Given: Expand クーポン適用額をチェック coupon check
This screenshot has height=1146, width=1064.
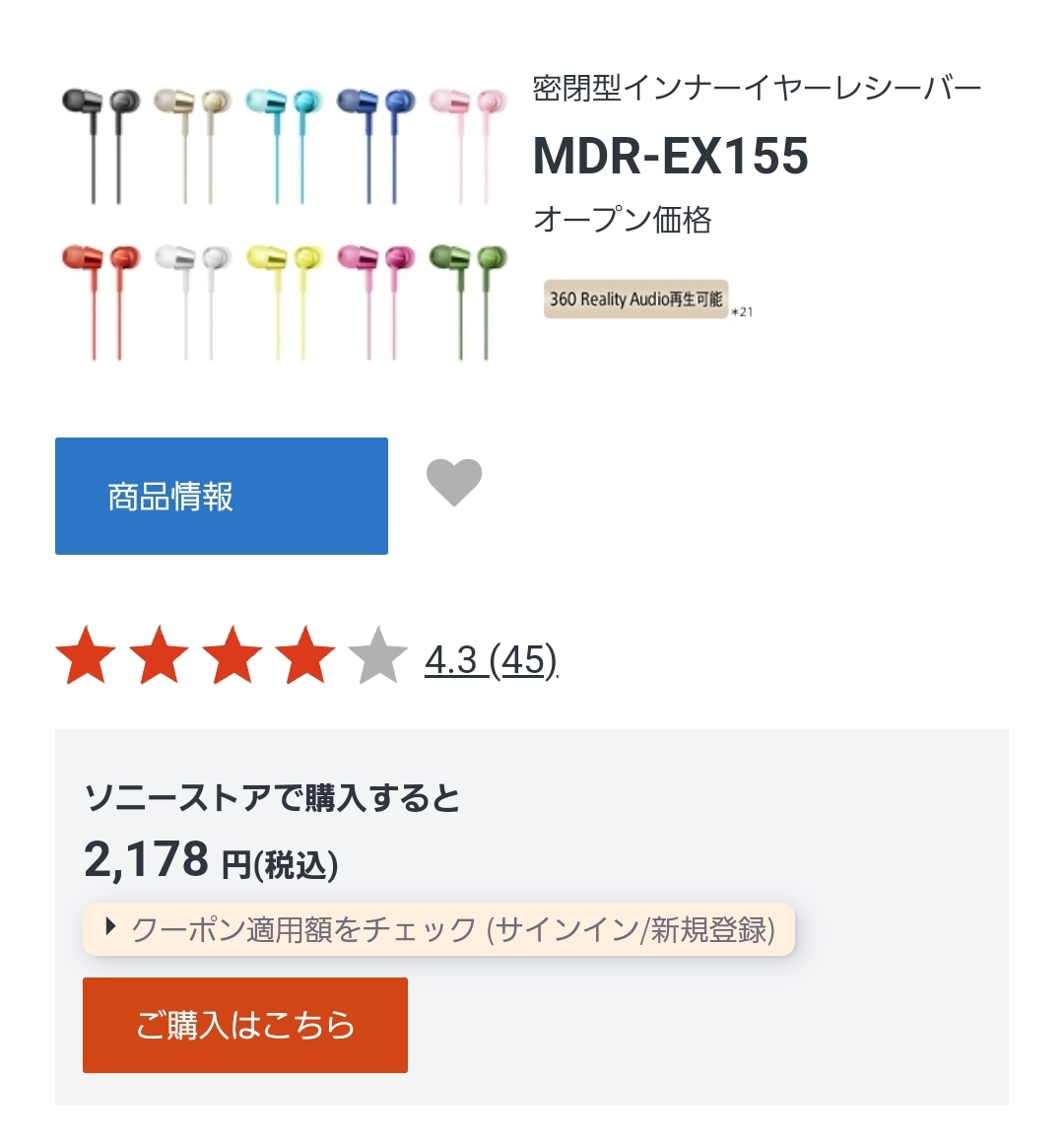Looking at the screenshot, I should pos(438,929).
